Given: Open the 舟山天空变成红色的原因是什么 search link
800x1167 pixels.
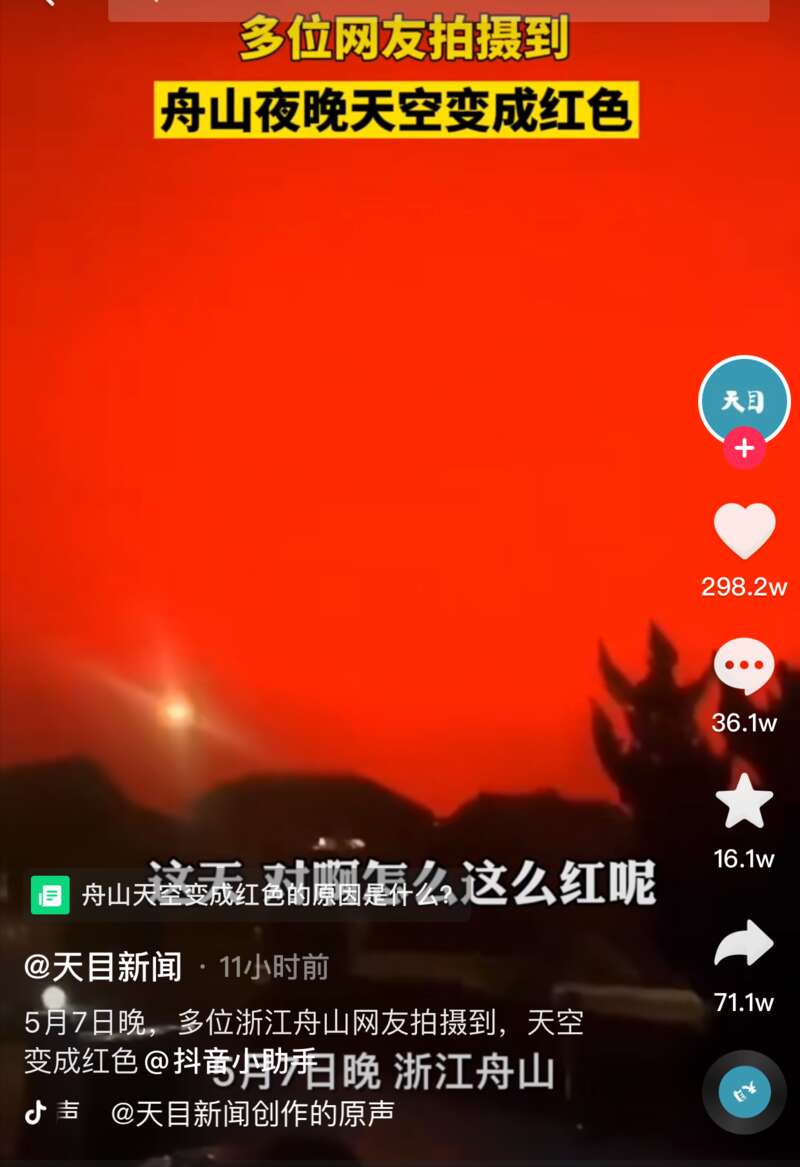Looking at the screenshot, I should [x=250, y=894].
